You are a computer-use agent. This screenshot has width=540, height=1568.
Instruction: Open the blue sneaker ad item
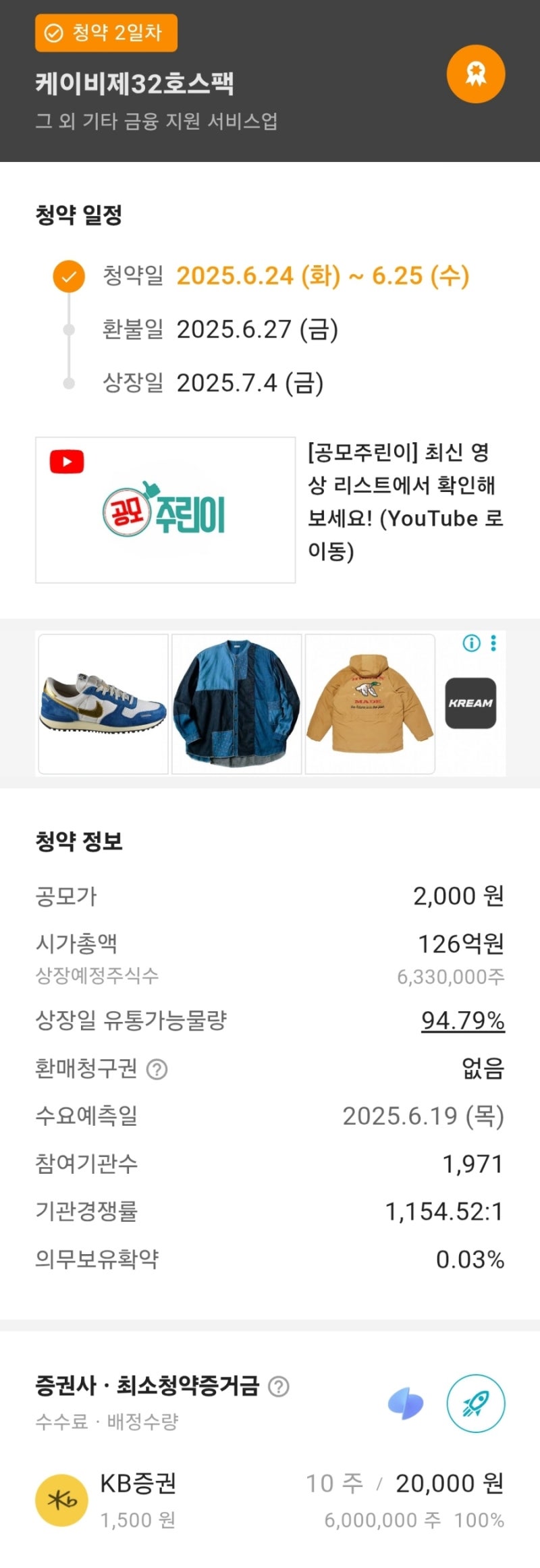pos(103,703)
